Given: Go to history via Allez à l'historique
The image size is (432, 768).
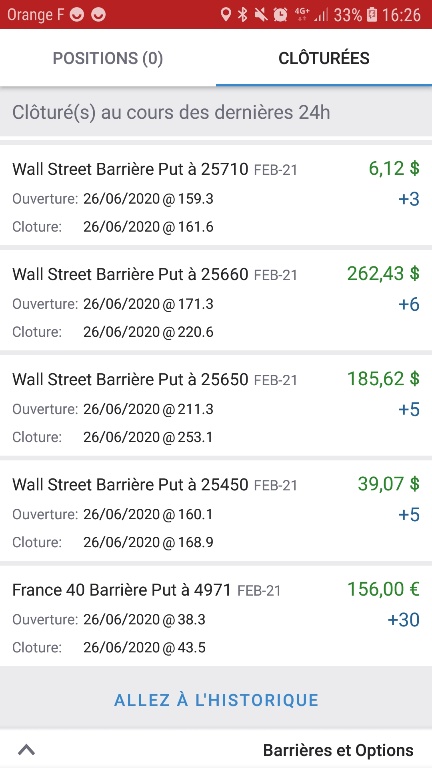Looking at the screenshot, I should click(216, 699).
